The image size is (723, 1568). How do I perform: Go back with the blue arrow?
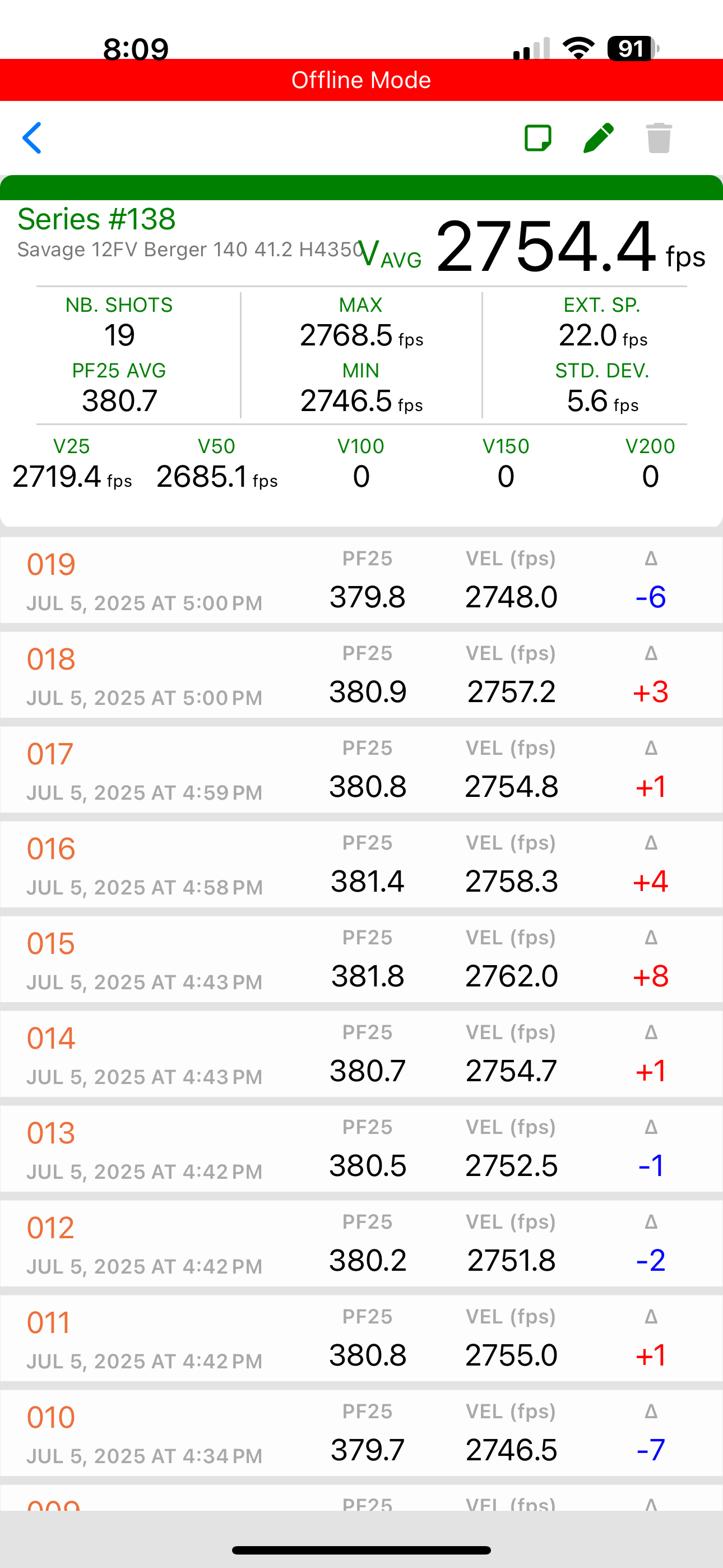(x=31, y=138)
